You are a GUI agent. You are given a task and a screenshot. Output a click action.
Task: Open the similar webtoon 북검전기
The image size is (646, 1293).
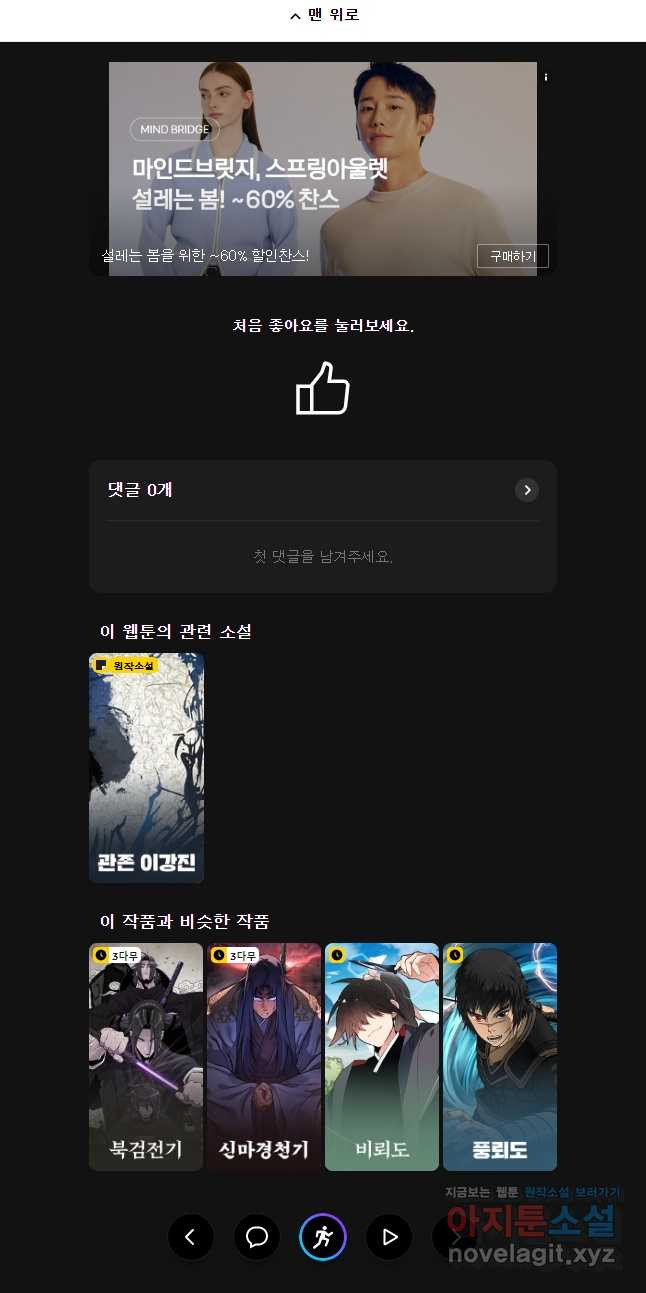146,1056
